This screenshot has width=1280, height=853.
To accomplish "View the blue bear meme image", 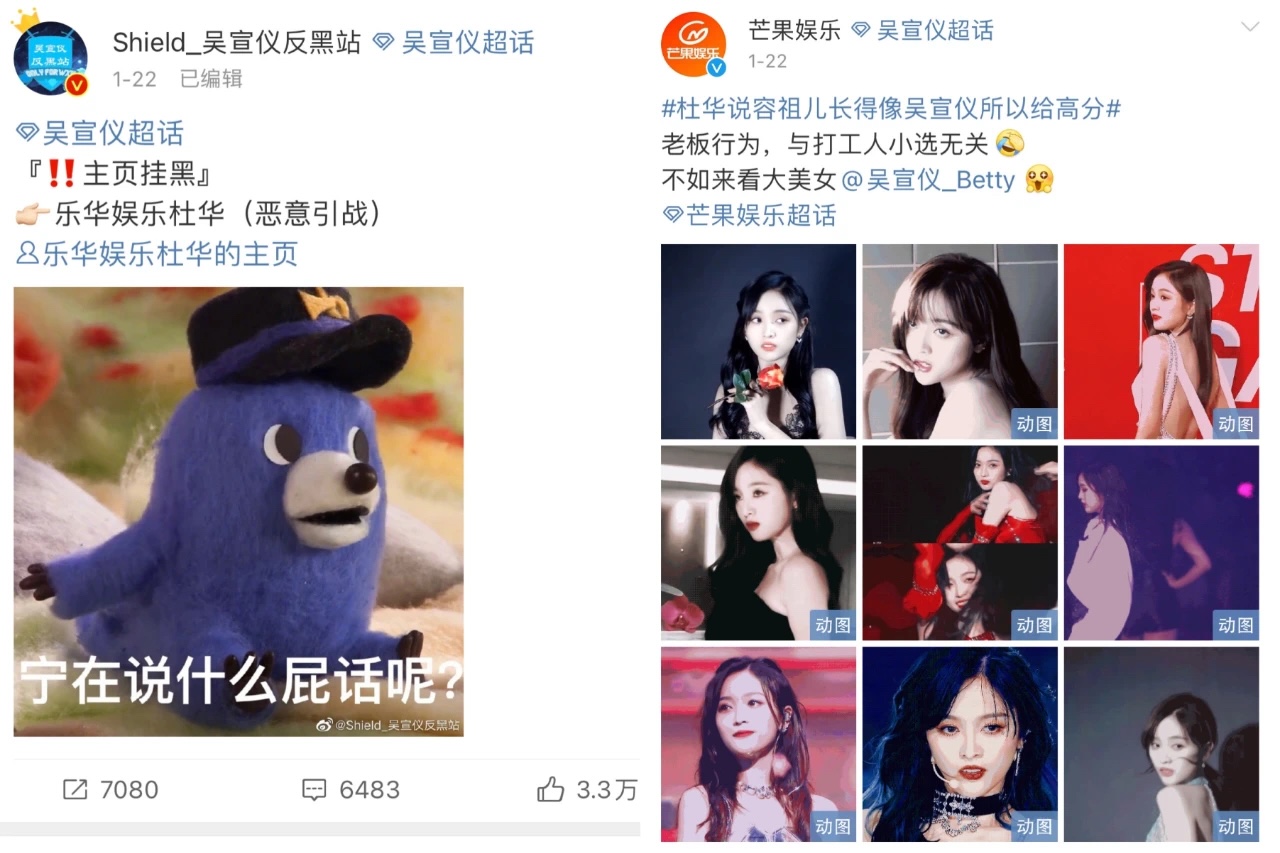I will point(238,511).
